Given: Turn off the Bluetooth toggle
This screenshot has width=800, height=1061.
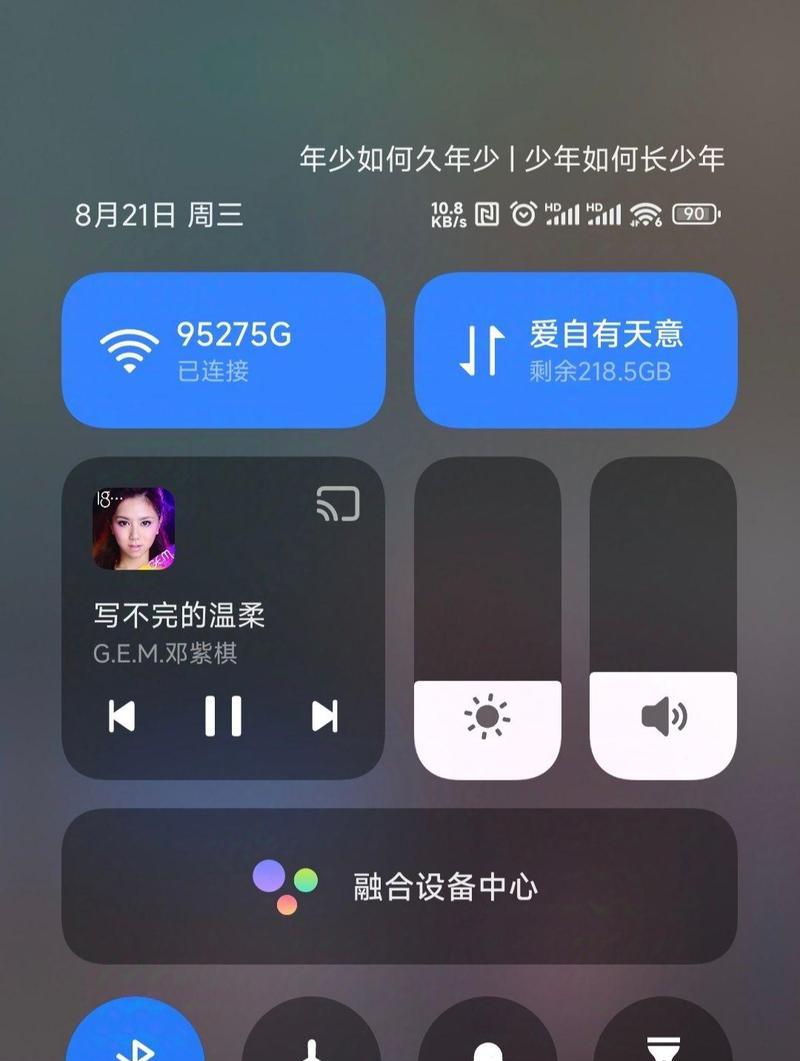Looking at the screenshot, I should 135,1035.
